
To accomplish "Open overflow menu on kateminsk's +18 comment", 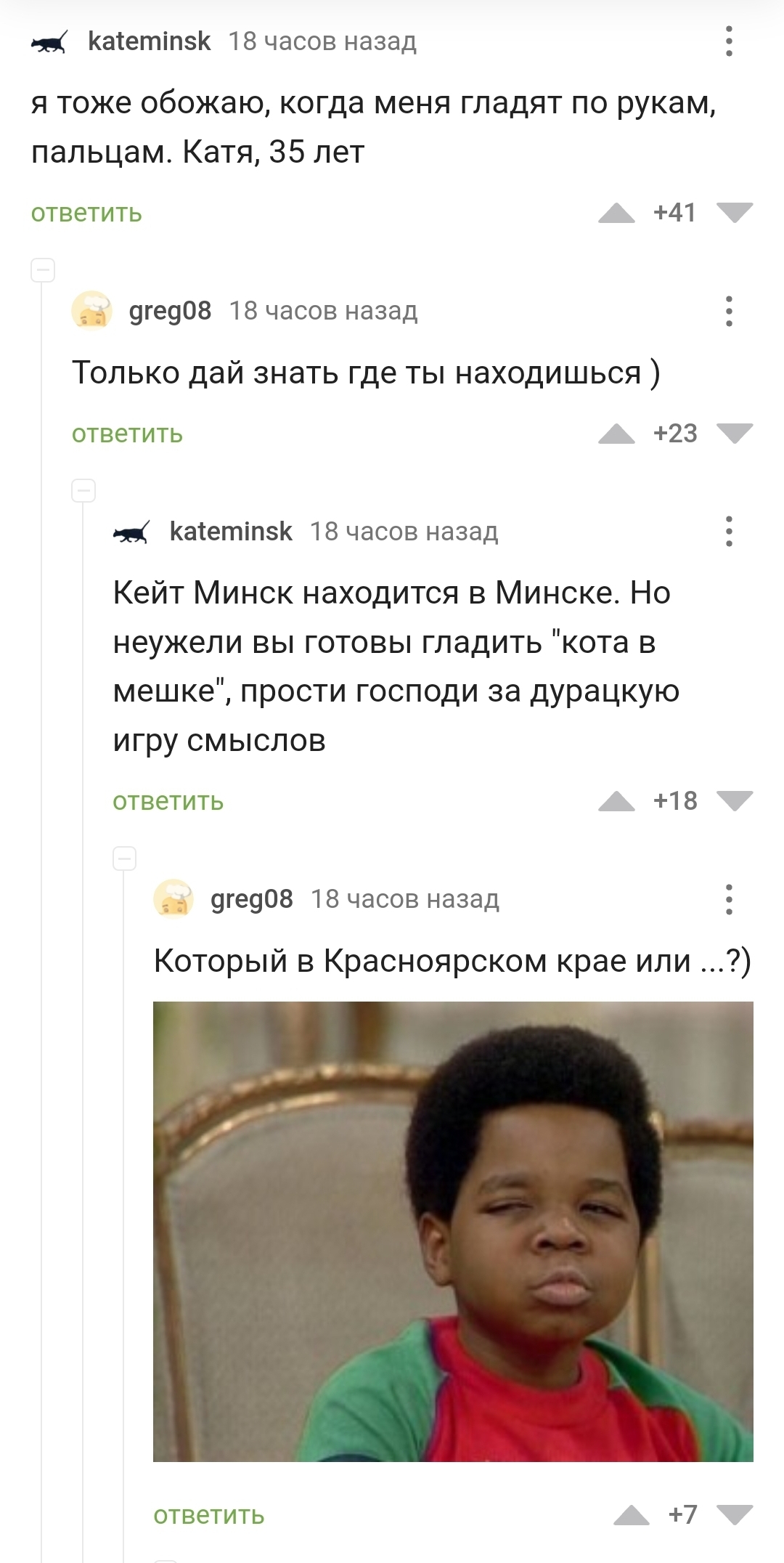I will click(x=729, y=532).
